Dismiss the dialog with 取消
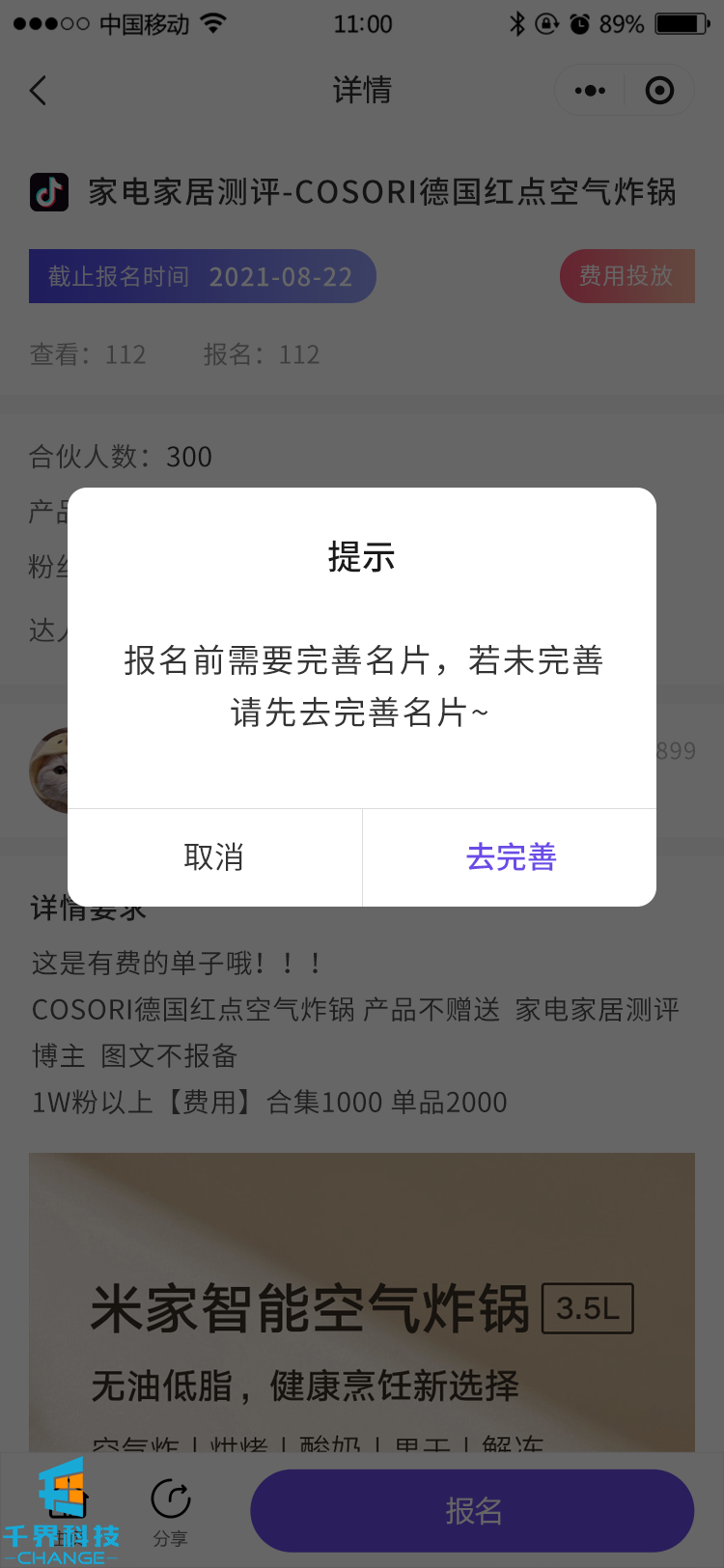The width and height of the screenshot is (724, 1568). pyautogui.click(x=214, y=857)
